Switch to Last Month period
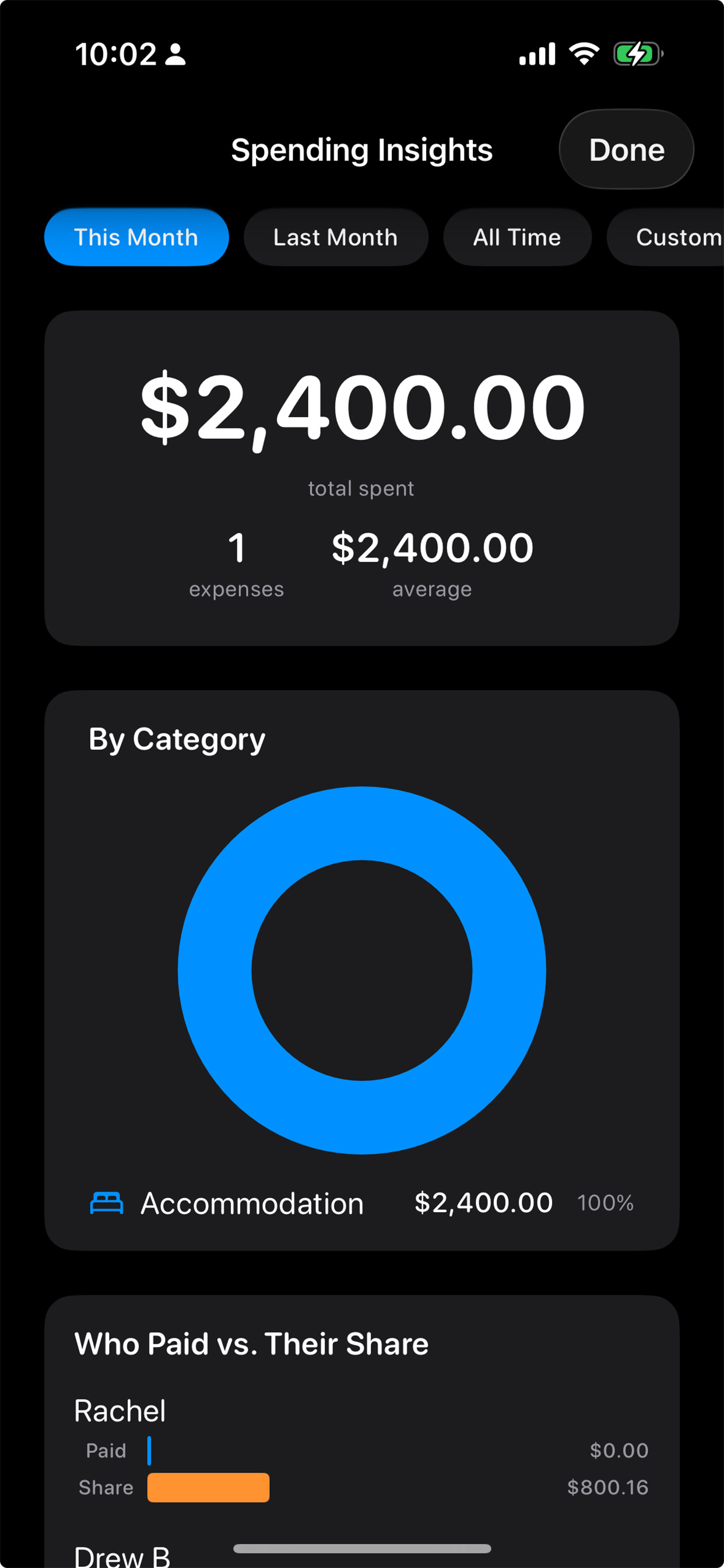Screen dimensions: 724x1568 click(x=335, y=237)
